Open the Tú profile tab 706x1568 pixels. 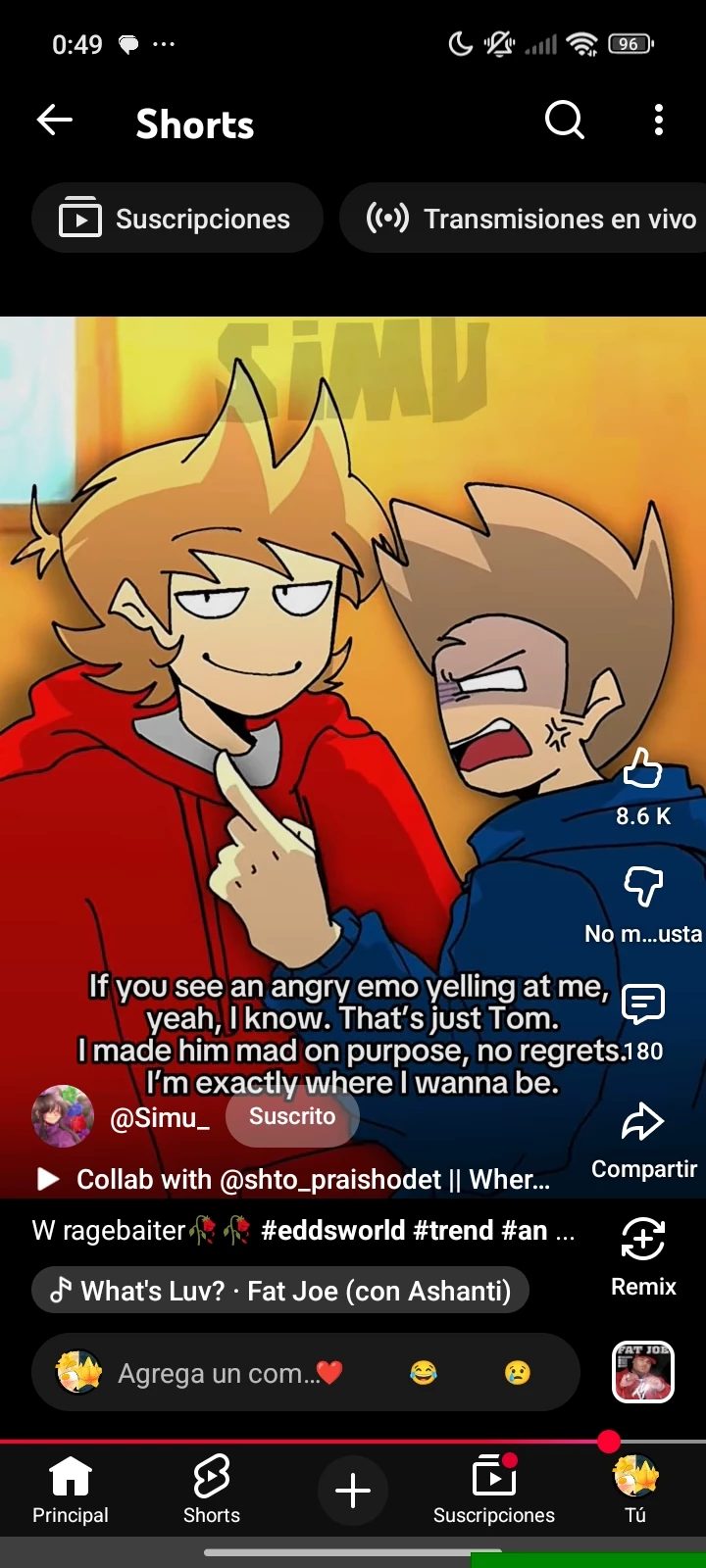pyautogui.click(x=635, y=1490)
